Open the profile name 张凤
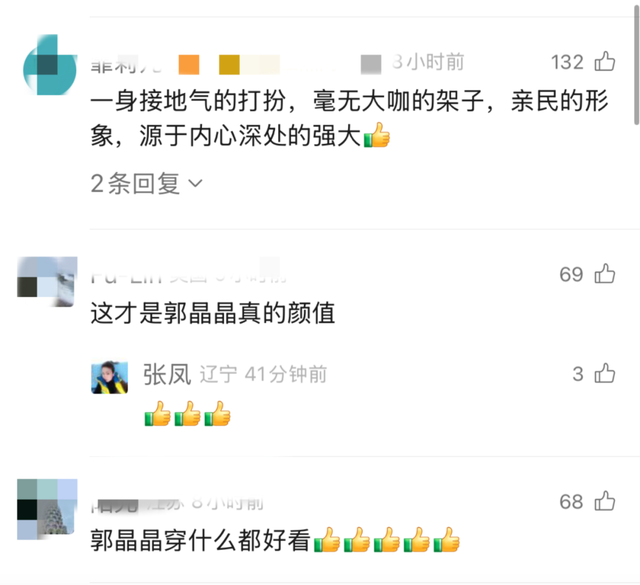 click(x=166, y=375)
